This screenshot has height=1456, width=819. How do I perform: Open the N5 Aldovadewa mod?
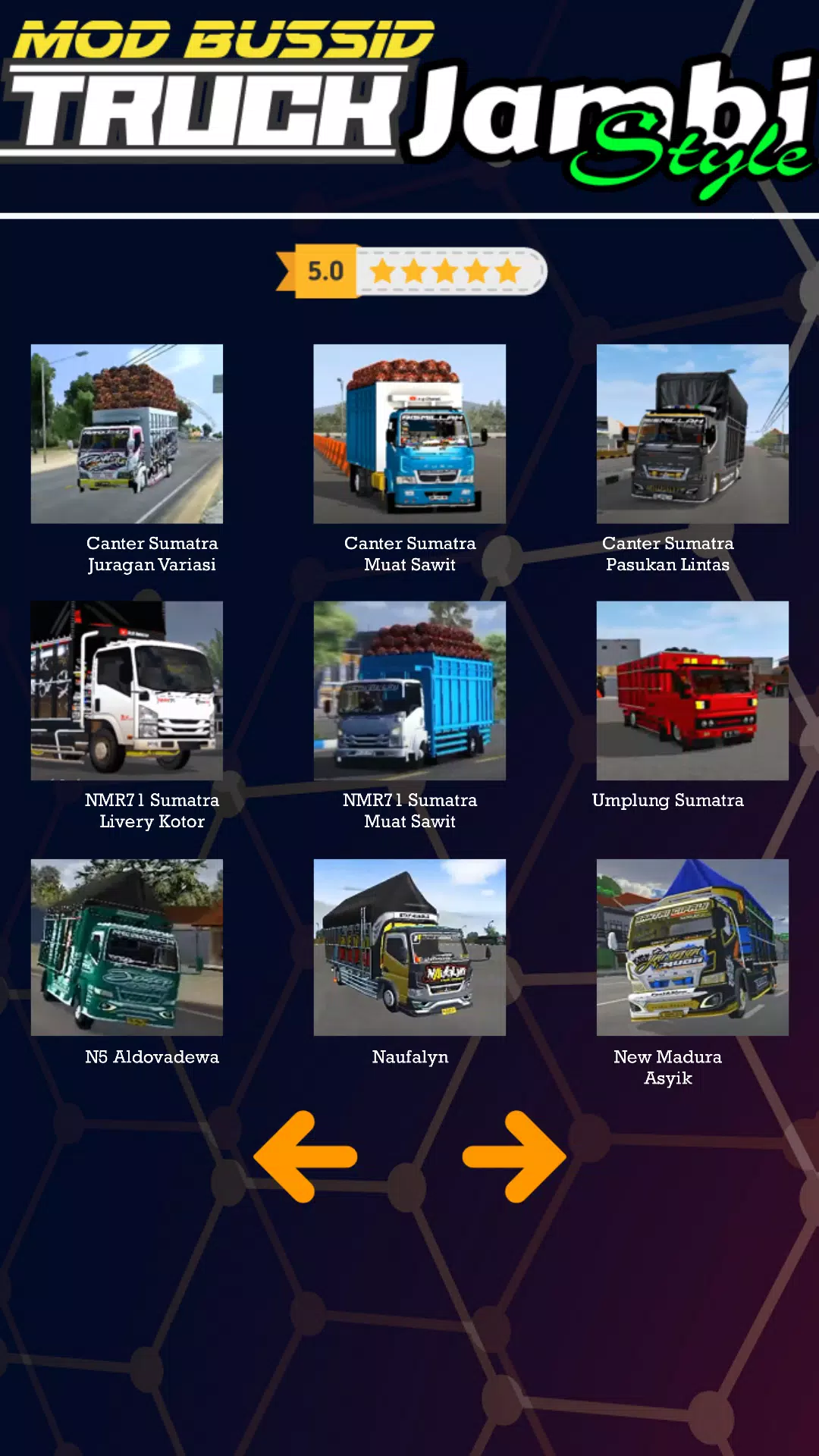point(127,947)
